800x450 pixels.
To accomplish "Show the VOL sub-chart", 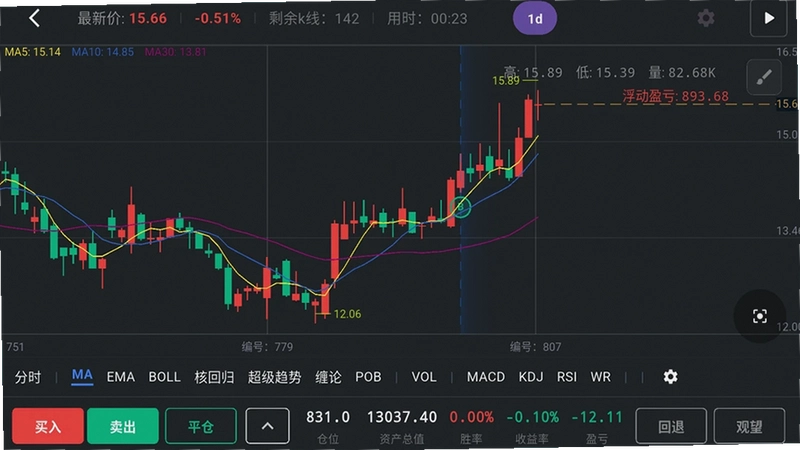I will click(x=423, y=377).
